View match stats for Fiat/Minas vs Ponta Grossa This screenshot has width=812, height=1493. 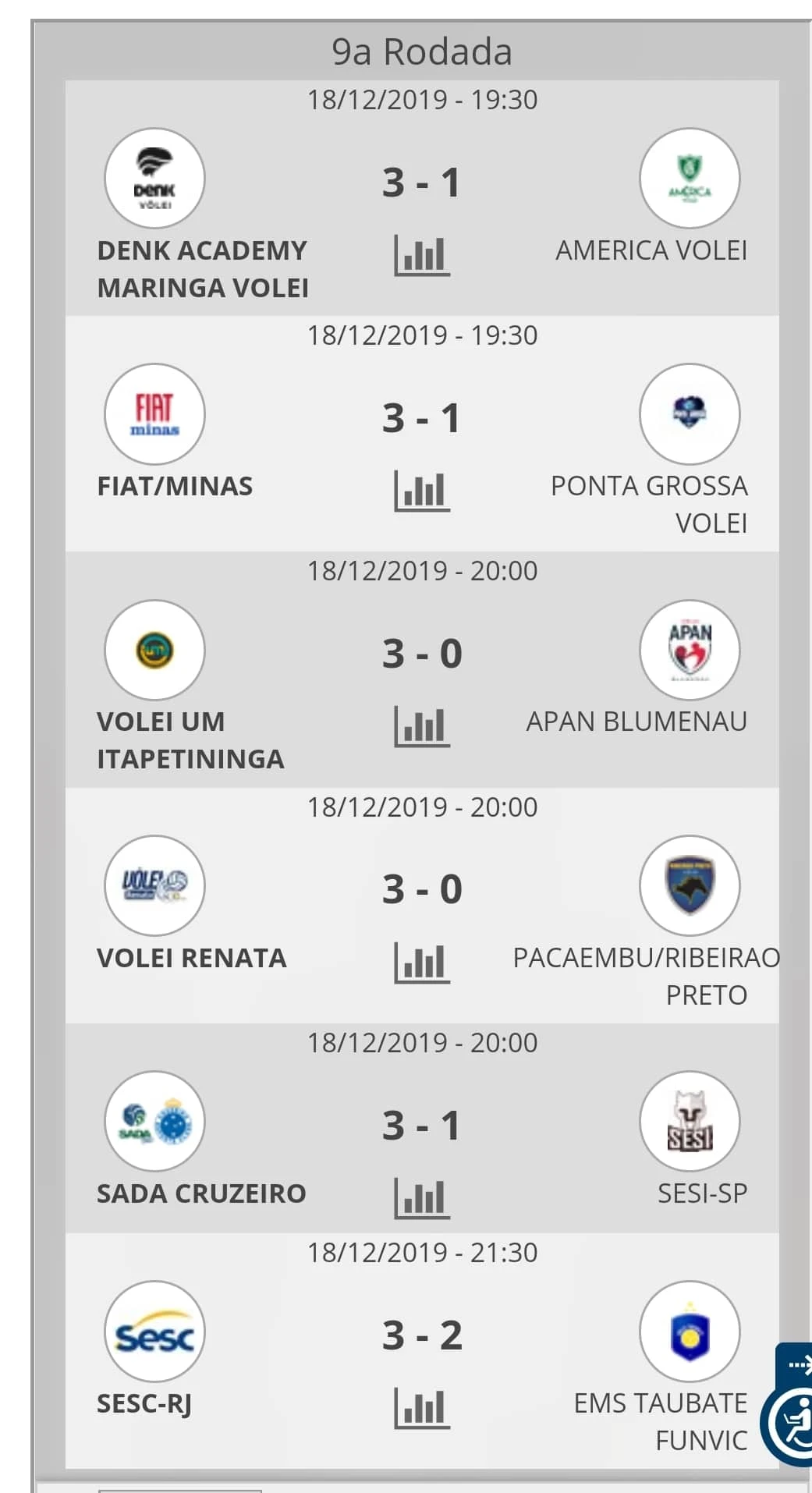coord(422,491)
